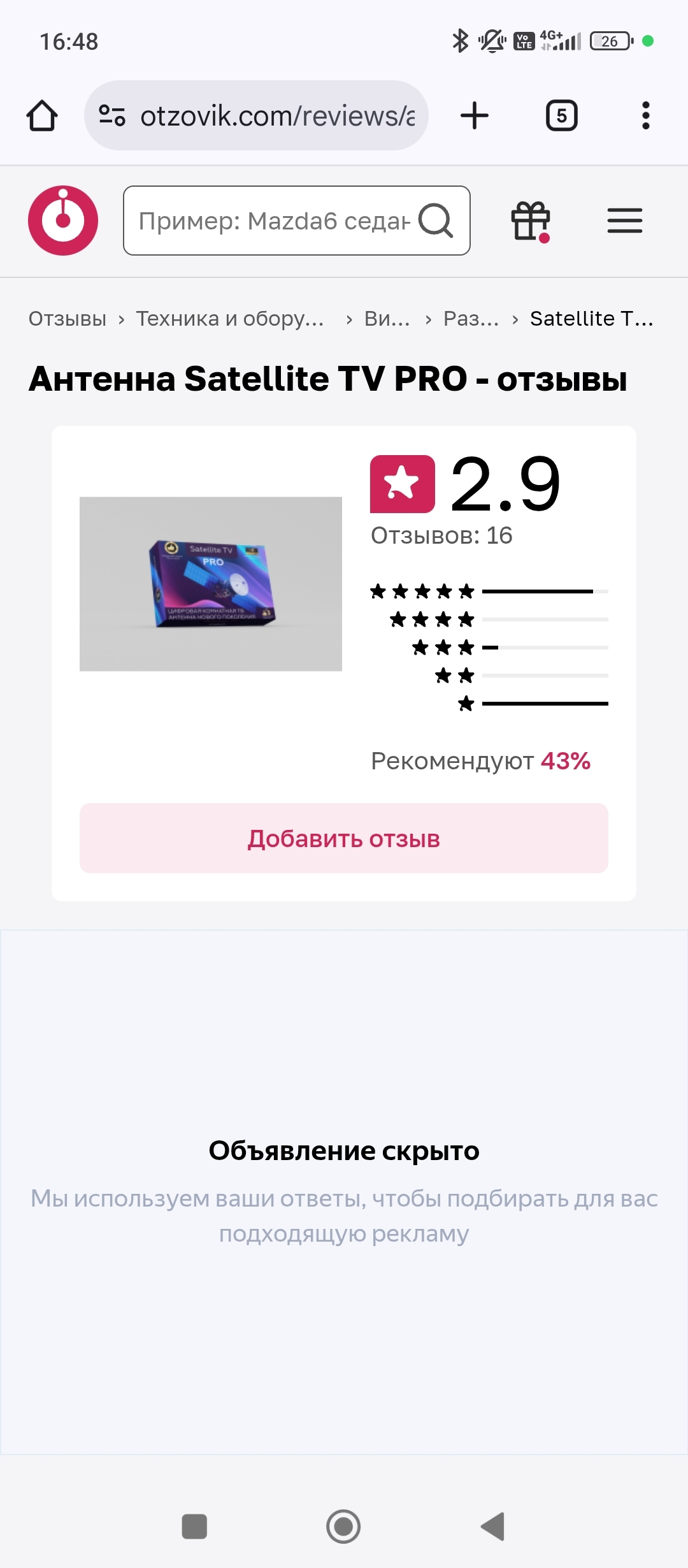Image resolution: width=688 pixels, height=1568 pixels.
Task: Go to the Раз… breadcrumb category
Action: pyautogui.click(x=471, y=319)
